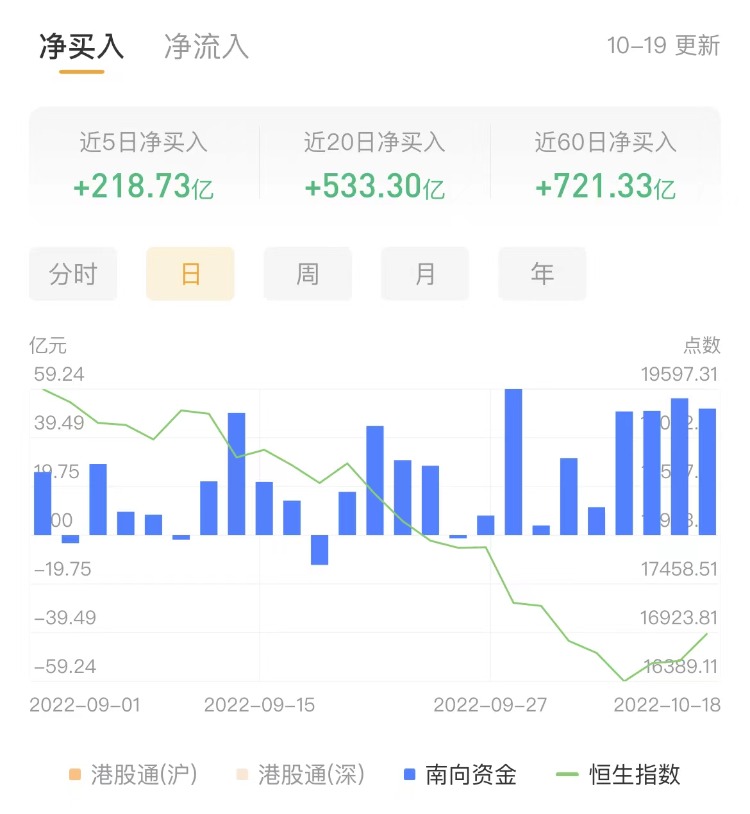Toggle the 南向资金 legend series
This screenshot has height=814, width=750.
pyautogui.click(x=460, y=774)
